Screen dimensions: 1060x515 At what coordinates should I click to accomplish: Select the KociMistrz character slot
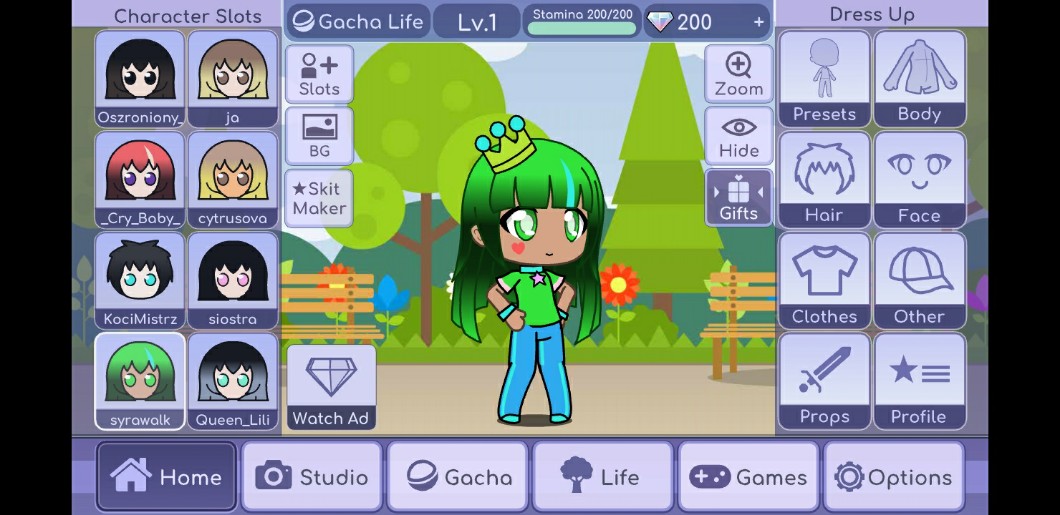pos(140,281)
